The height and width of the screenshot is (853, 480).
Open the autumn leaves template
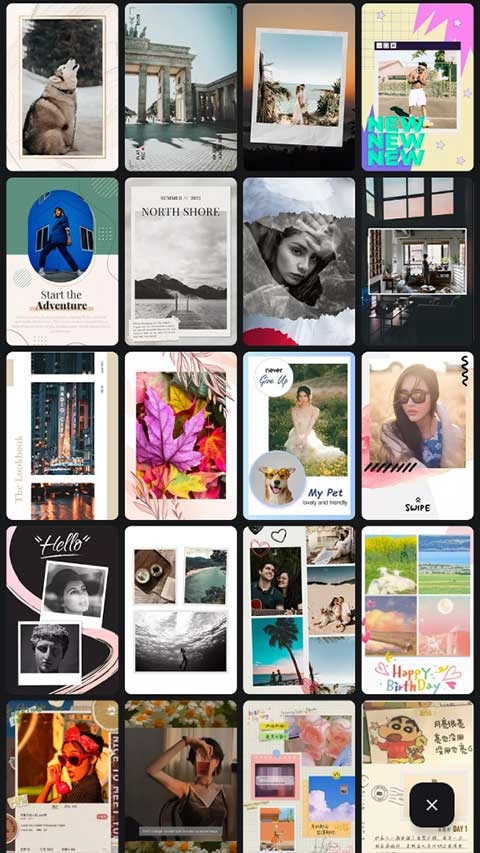tap(181, 436)
